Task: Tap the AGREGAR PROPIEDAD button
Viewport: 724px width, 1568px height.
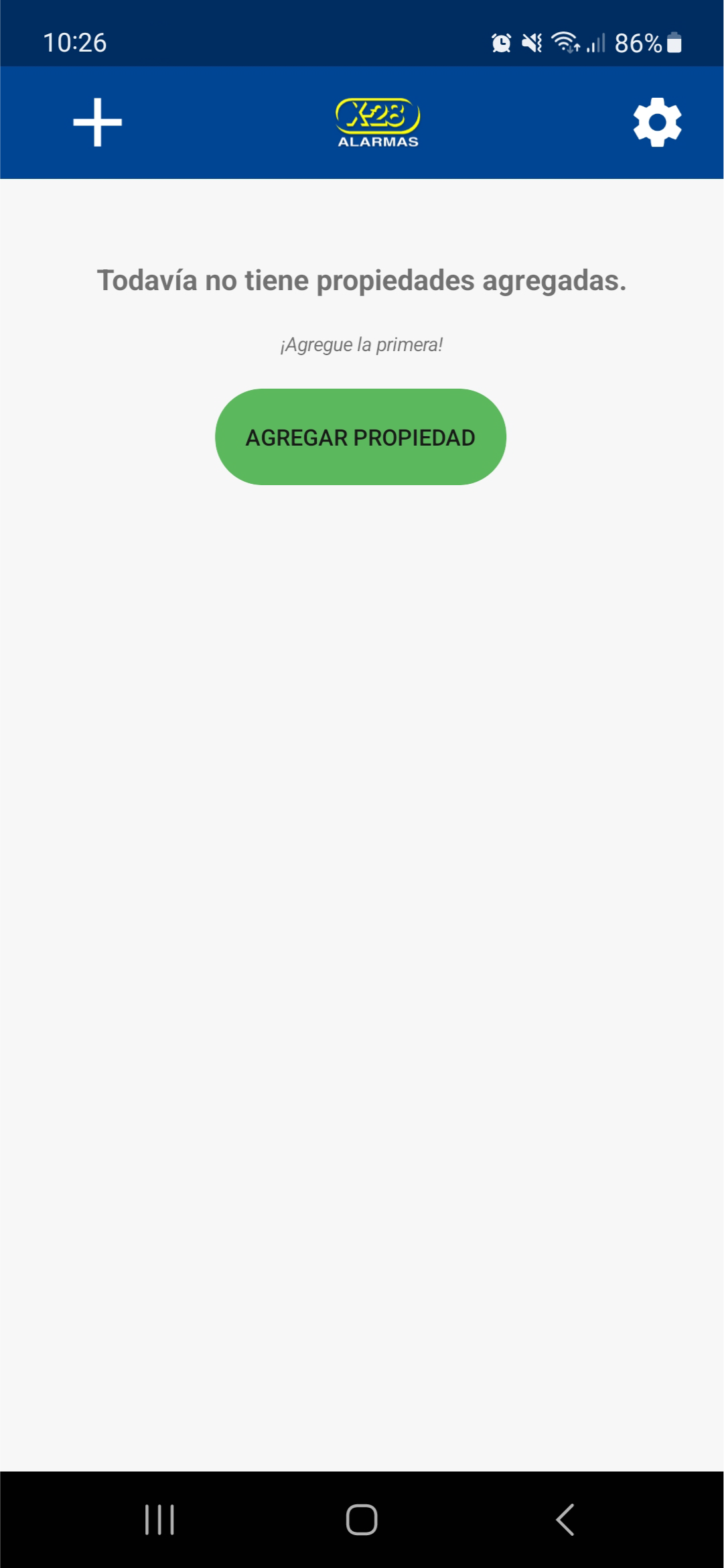Action: point(360,437)
